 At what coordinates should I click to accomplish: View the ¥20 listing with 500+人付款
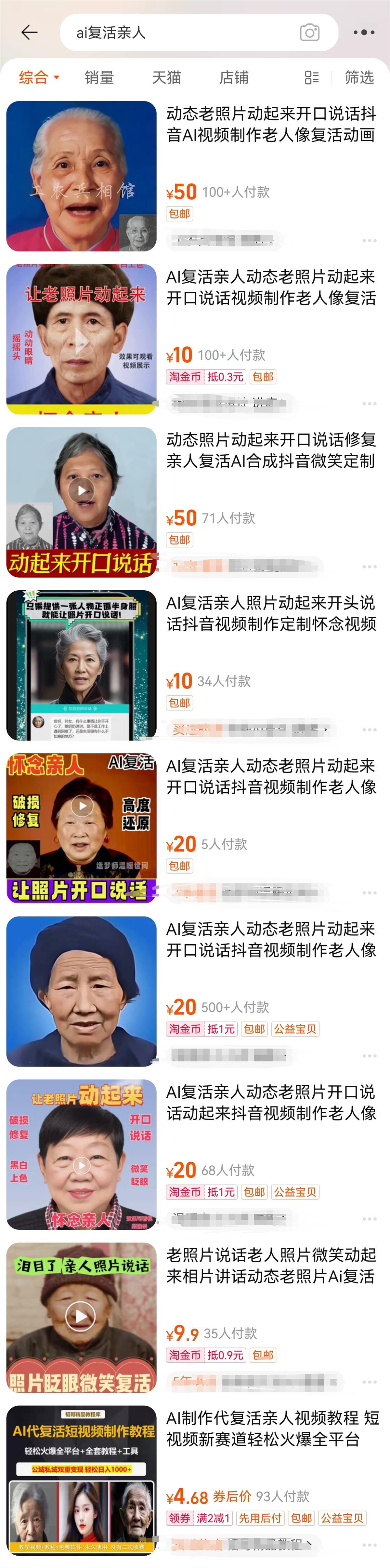click(270, 940)
